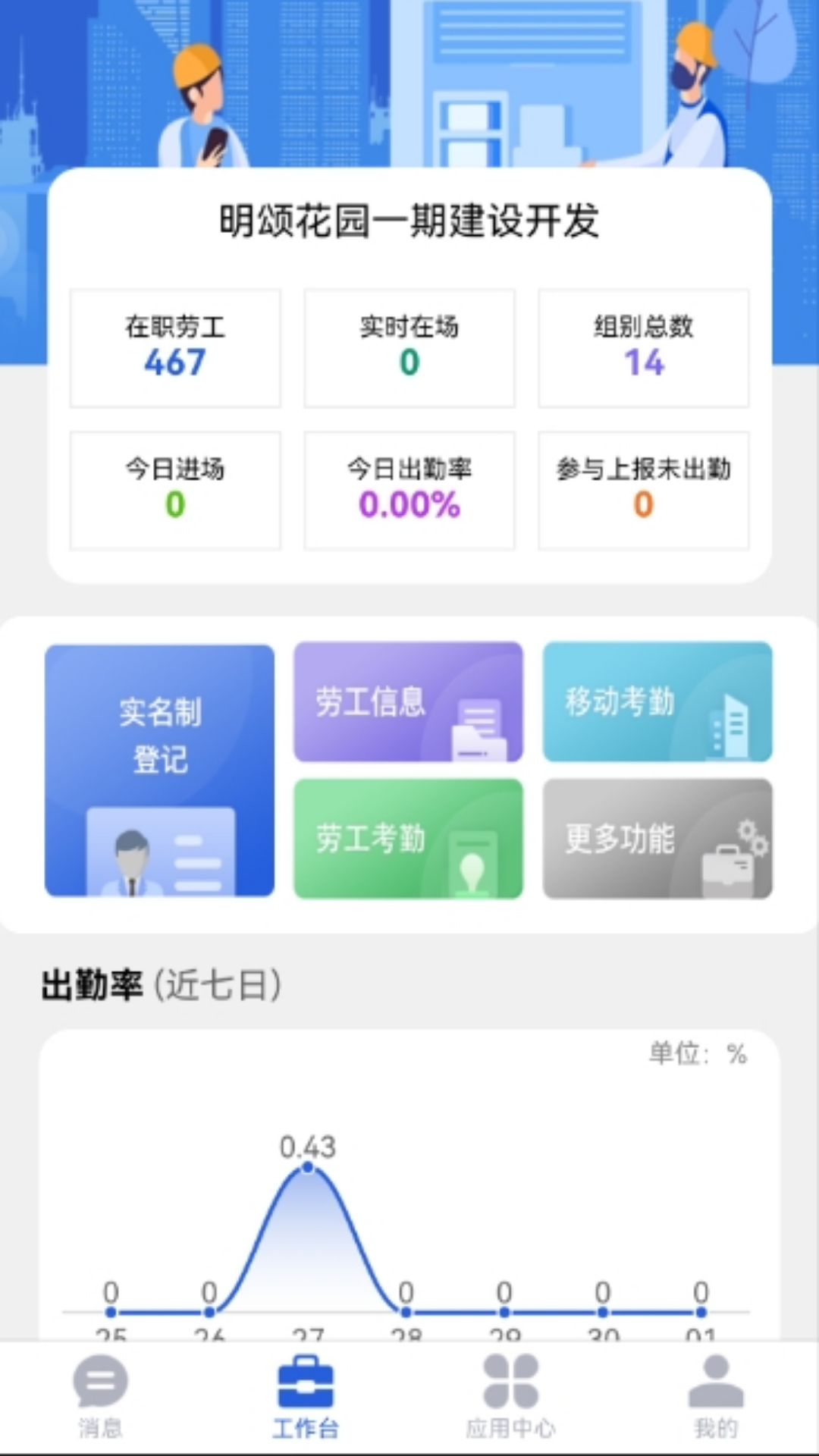Screen dimensions: 819x1456
Task: Open the 今日出勤率 0.00% card
Action: (409, 489)
